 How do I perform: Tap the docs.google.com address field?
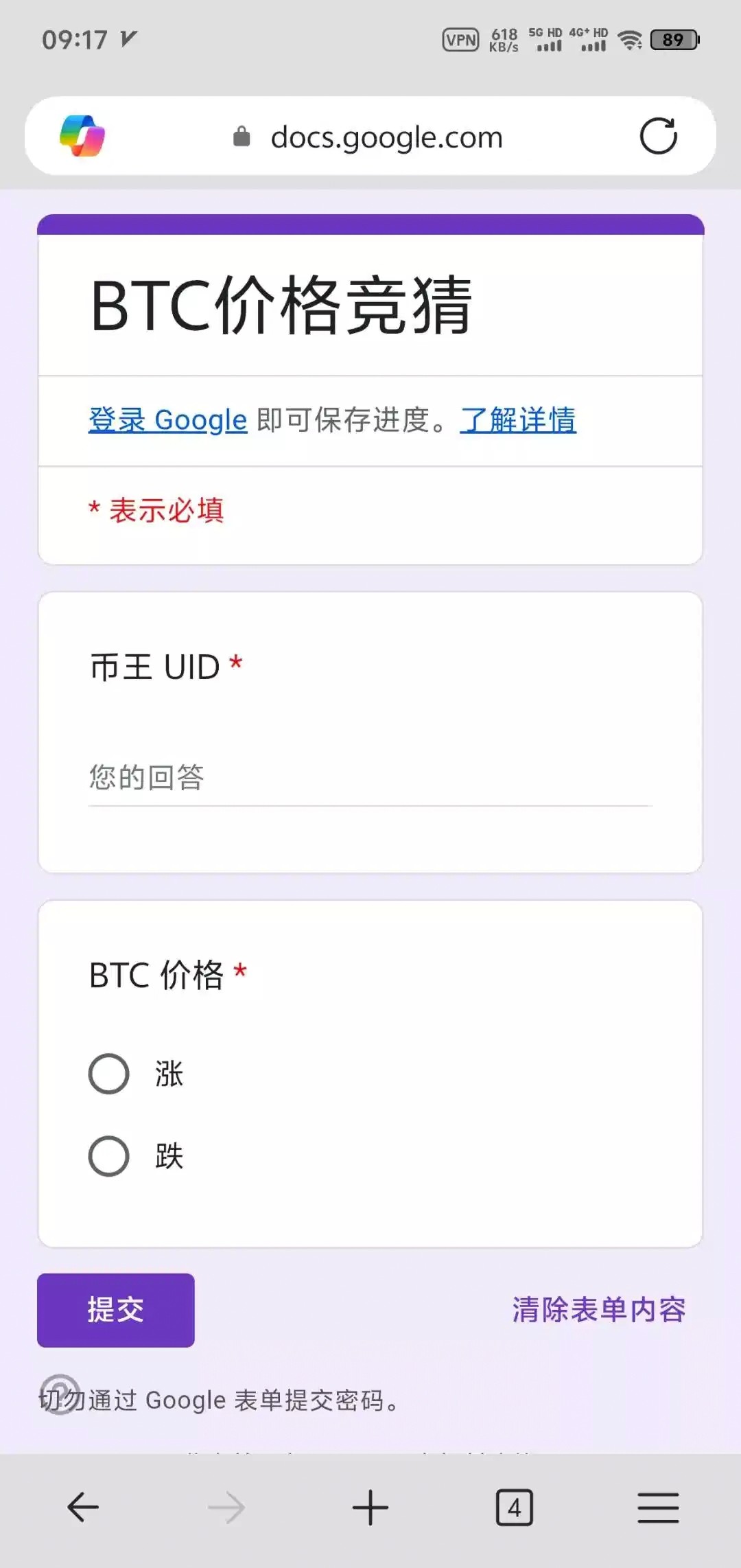click(x=386, y=137)
